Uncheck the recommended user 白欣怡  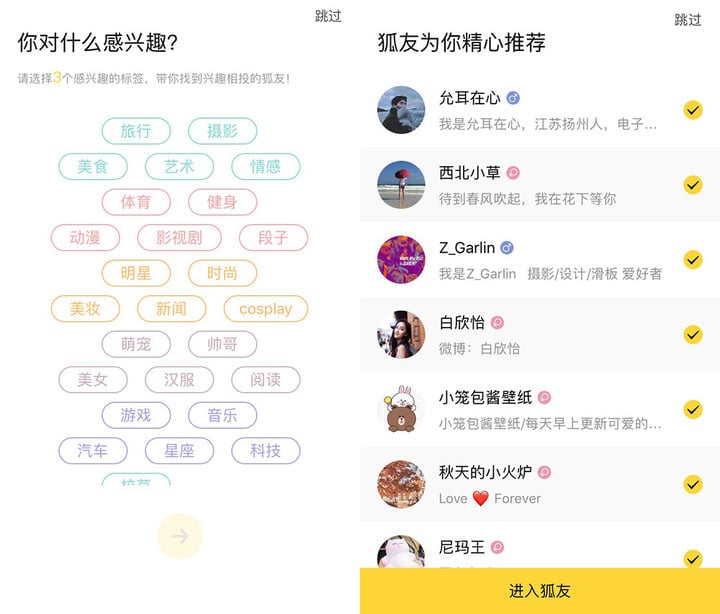click(x=692, y=335)
